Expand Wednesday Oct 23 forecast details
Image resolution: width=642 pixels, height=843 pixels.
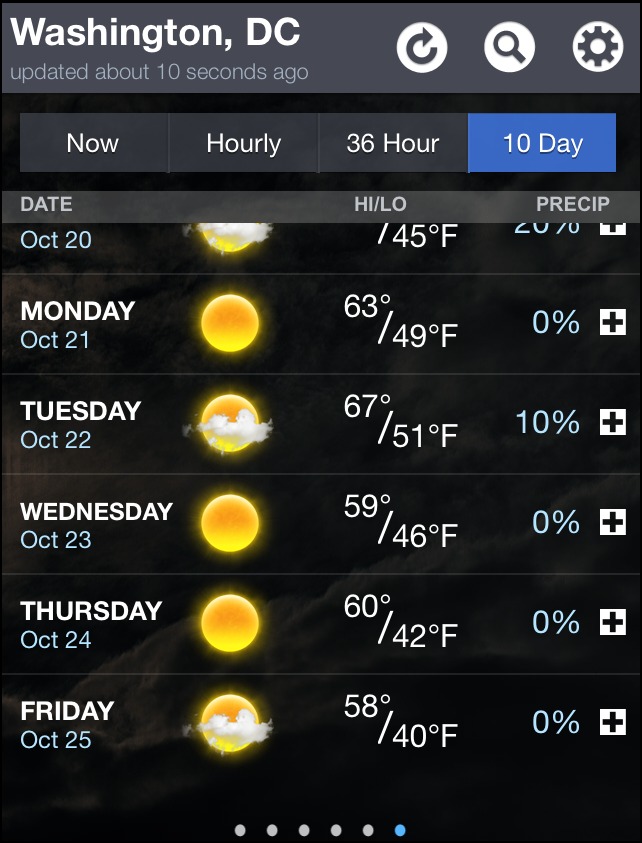click(x=612, y=523)
